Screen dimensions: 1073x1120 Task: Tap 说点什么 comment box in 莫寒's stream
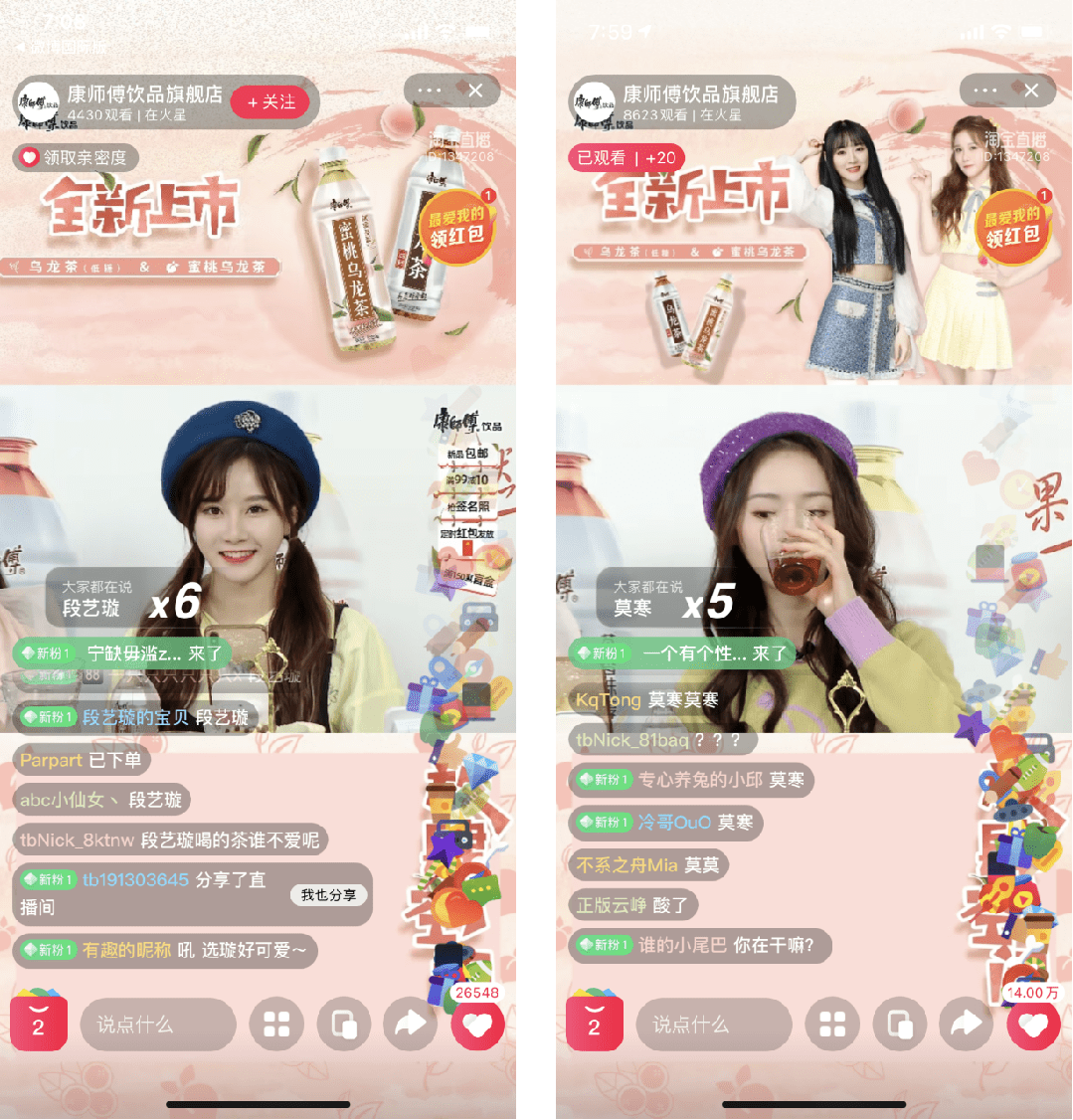[713, 1025]
